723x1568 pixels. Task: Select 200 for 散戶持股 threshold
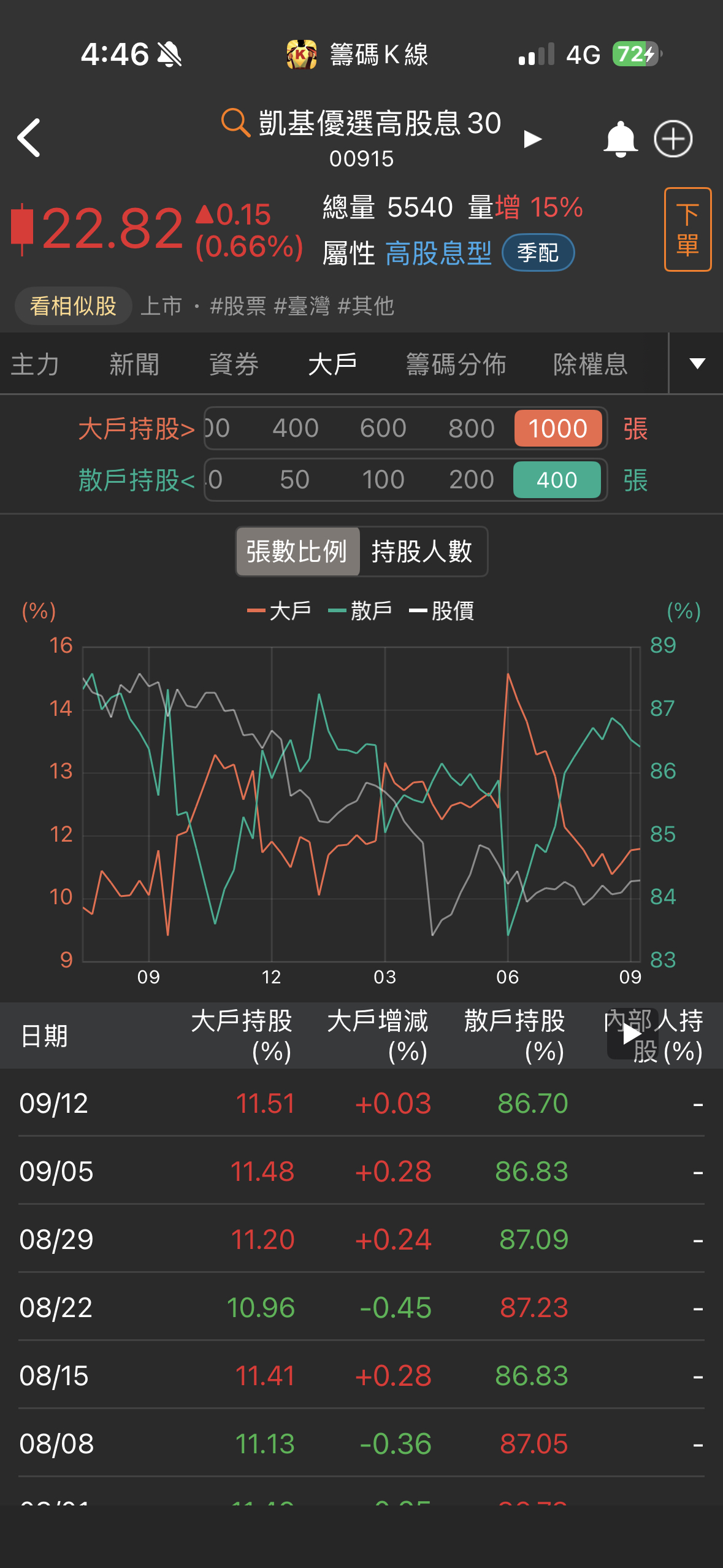(471, 480)
